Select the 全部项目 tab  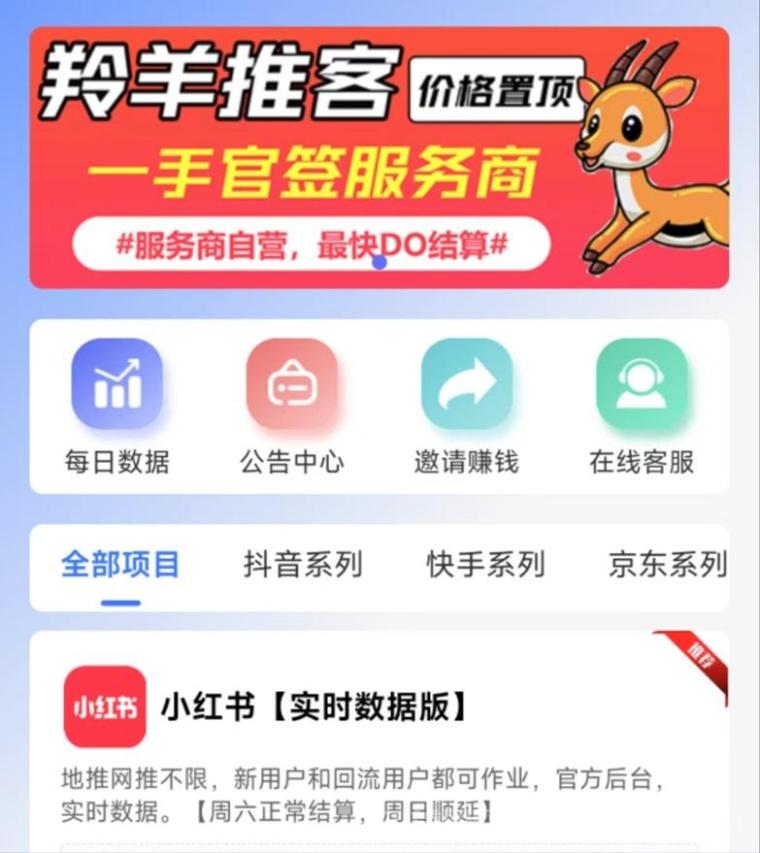[120, 564]
